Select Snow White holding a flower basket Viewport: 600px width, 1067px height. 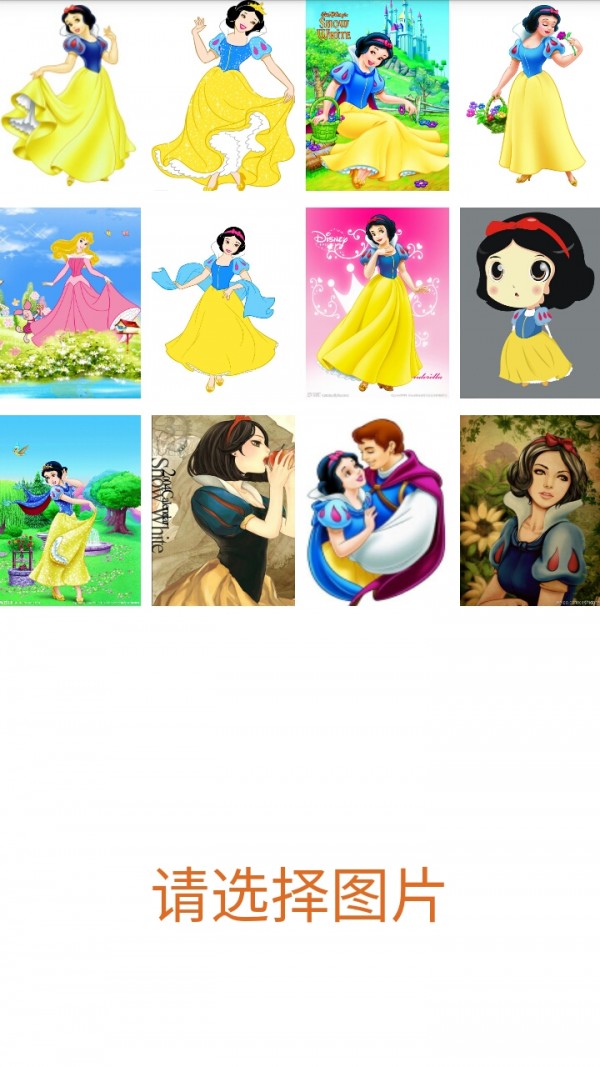(x=529, y=95)
